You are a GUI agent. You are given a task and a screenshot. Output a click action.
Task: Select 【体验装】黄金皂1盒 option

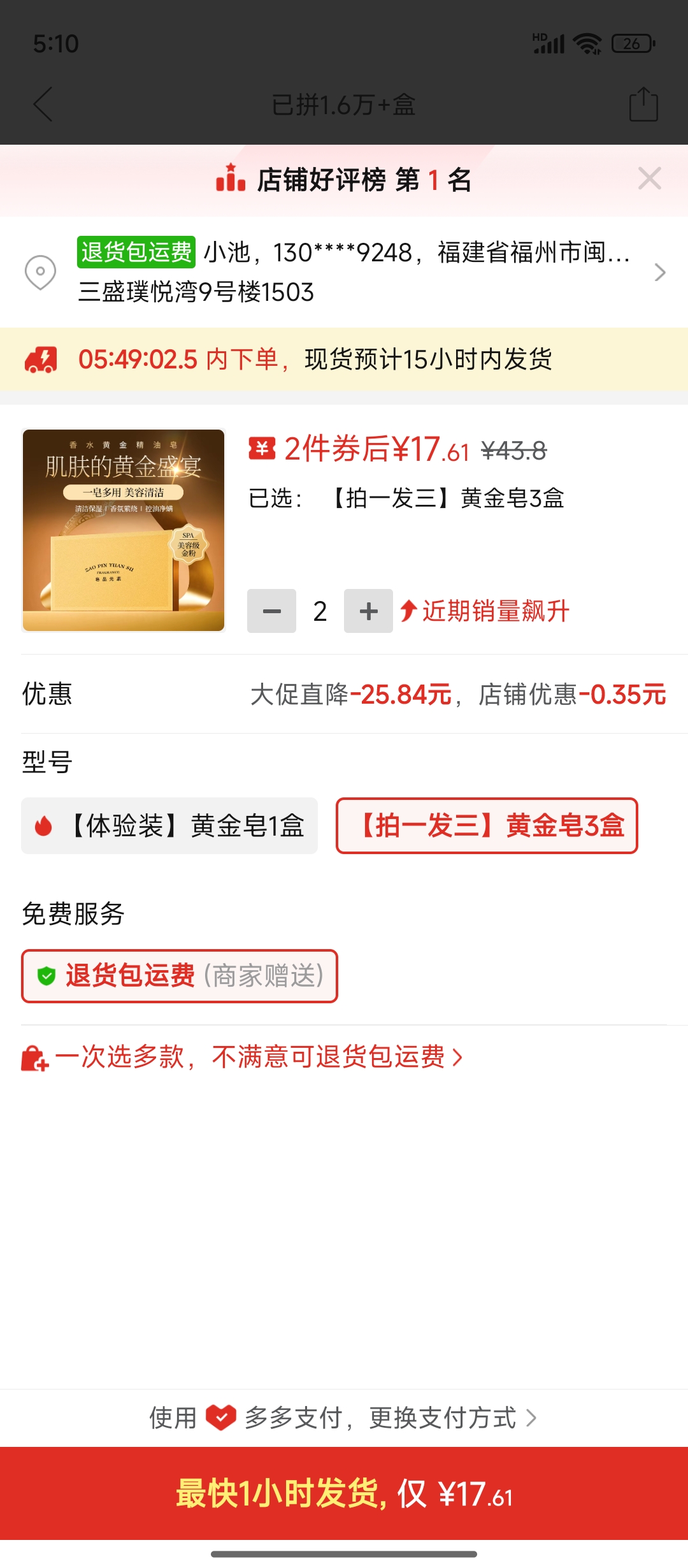(x=169, y=826)
